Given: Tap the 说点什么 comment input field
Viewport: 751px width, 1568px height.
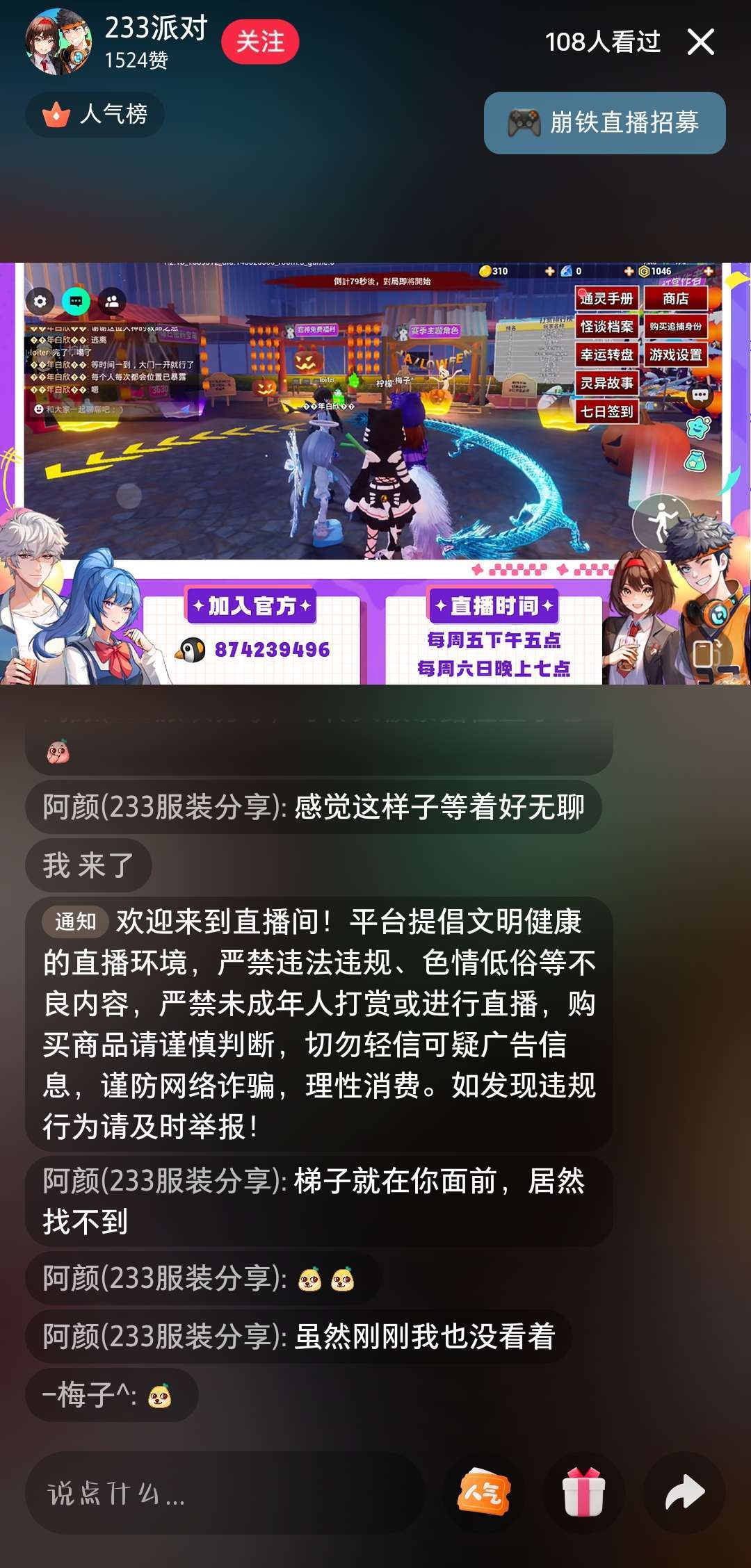Looking at the screenshot, I should (x=225, y=1493).
